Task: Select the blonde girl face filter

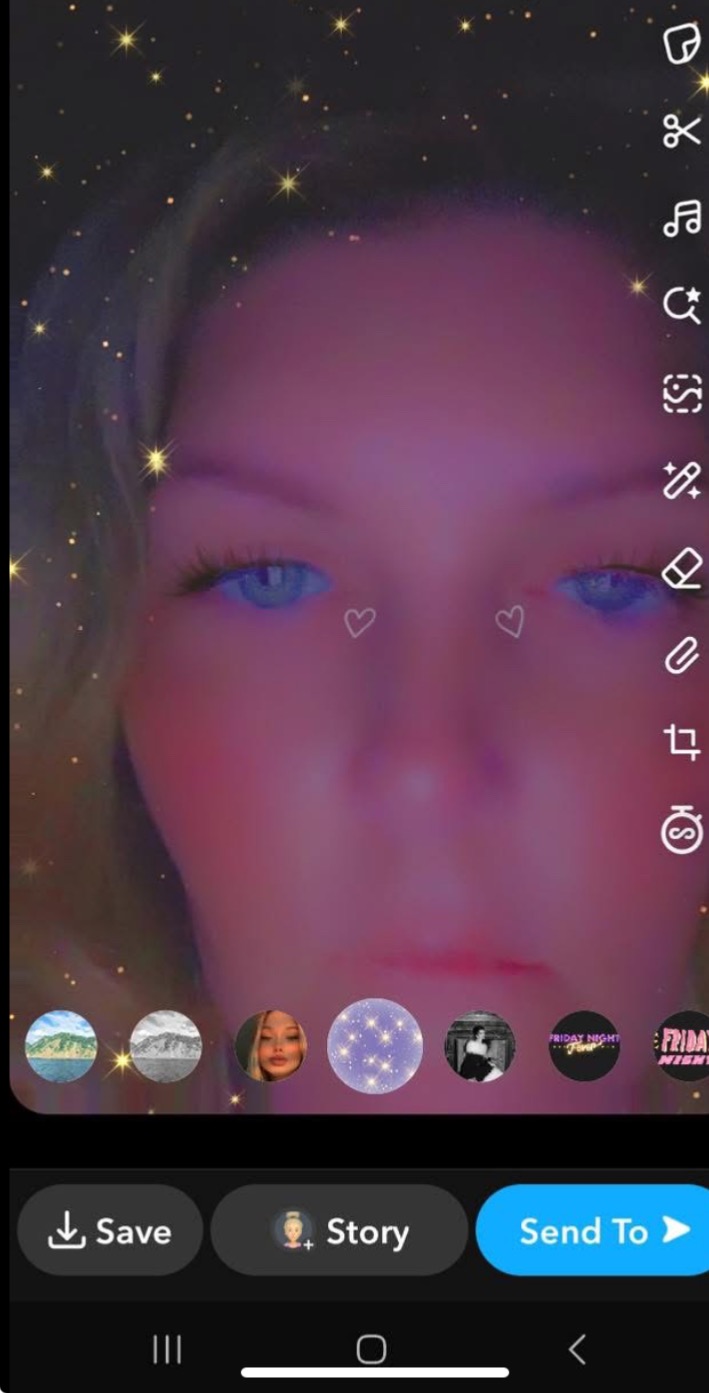Action: click(x=270, y=1046)
